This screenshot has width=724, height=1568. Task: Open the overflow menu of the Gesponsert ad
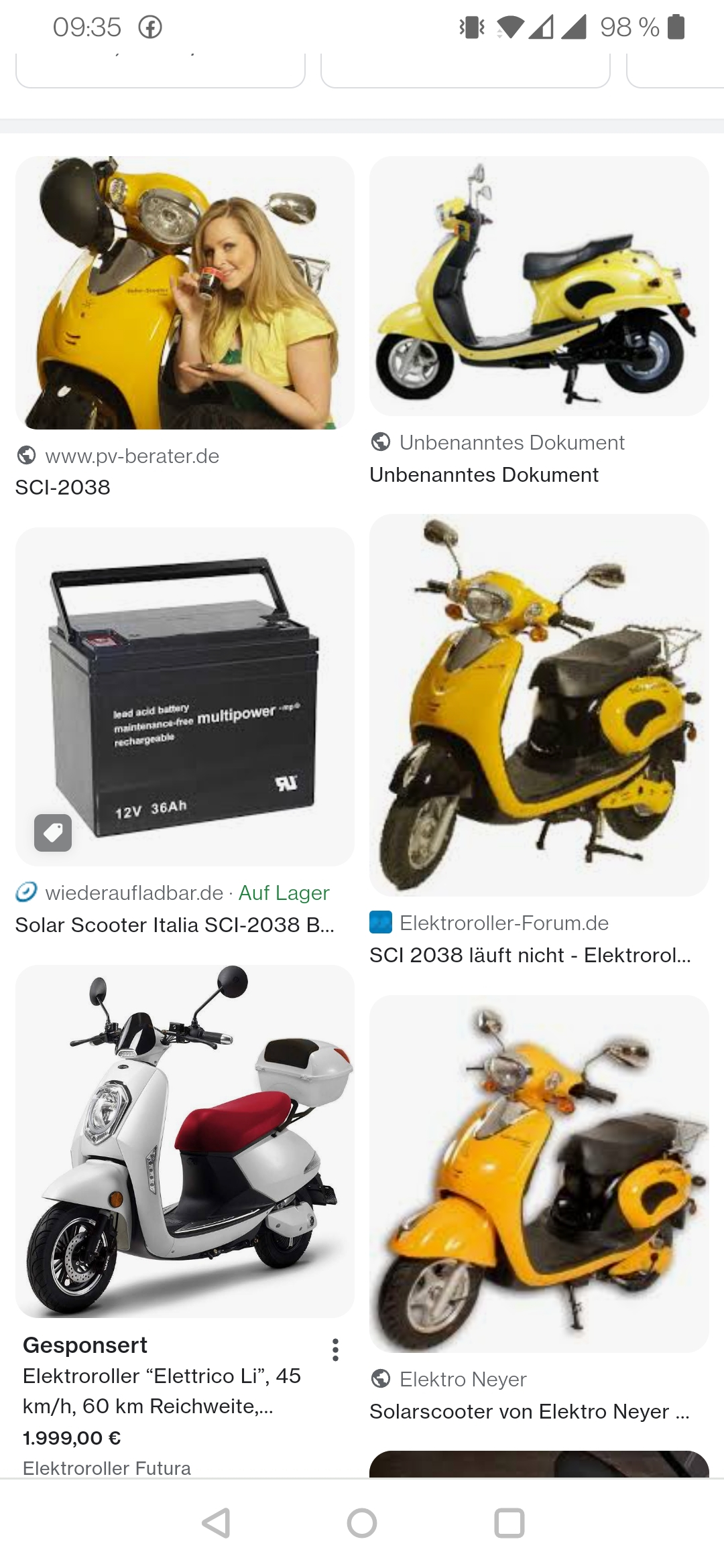(x=335, y=1350)
